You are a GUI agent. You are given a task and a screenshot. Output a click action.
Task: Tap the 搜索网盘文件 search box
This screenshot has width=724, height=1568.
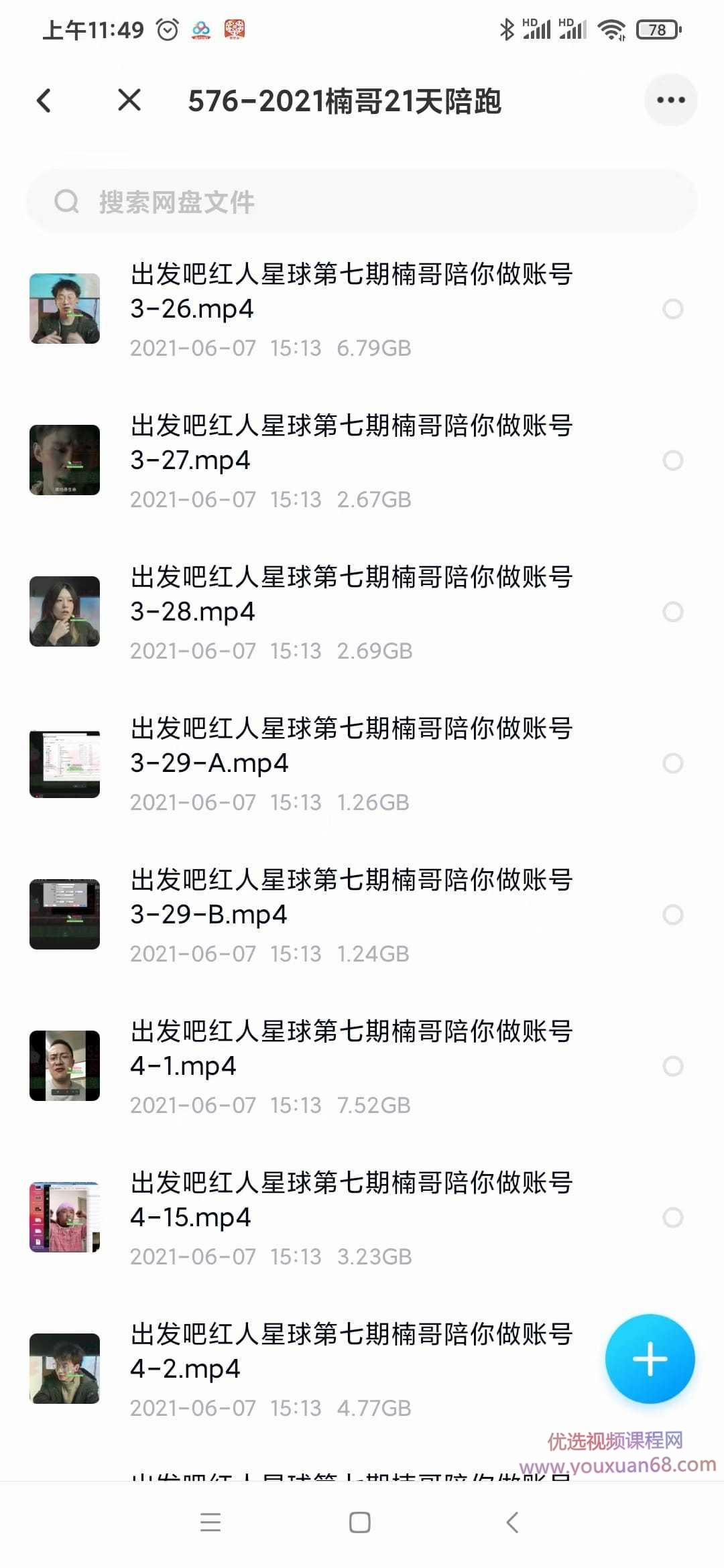click(x=362, y=202)
